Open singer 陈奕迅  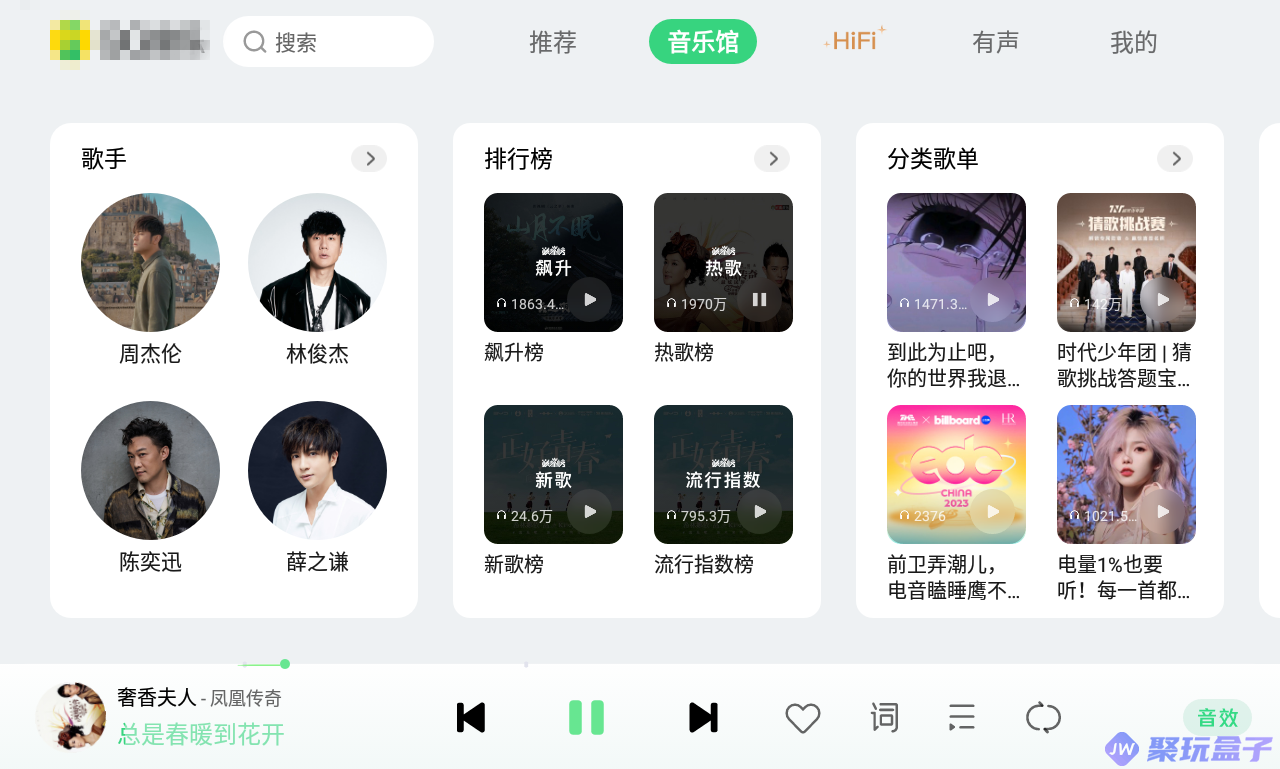tap(150, 470)
